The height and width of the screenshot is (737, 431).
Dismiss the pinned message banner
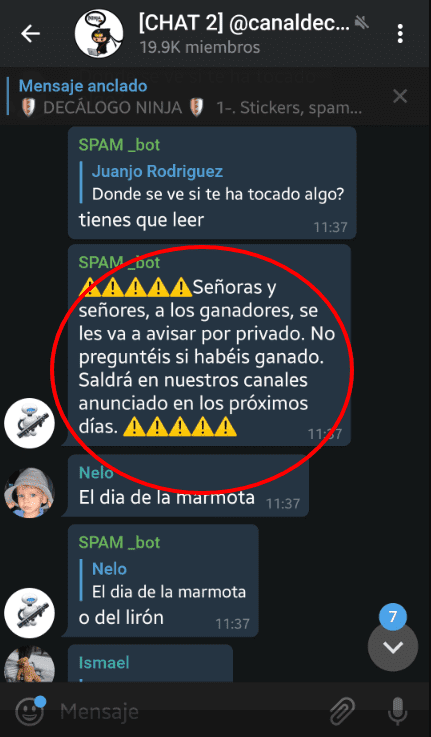(400, 96)
